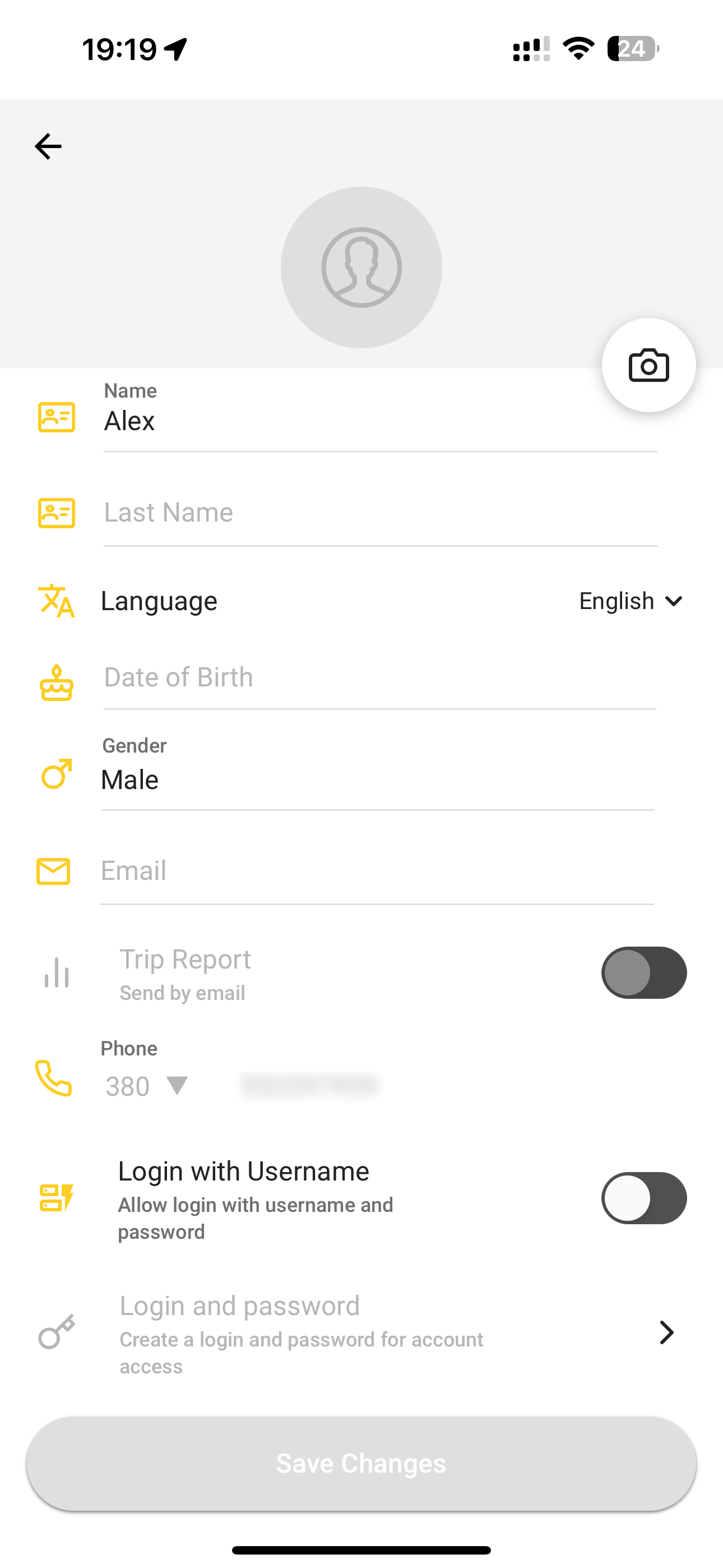Tap the Email input field
The image size is (723, 1568).
coord(377,871)
